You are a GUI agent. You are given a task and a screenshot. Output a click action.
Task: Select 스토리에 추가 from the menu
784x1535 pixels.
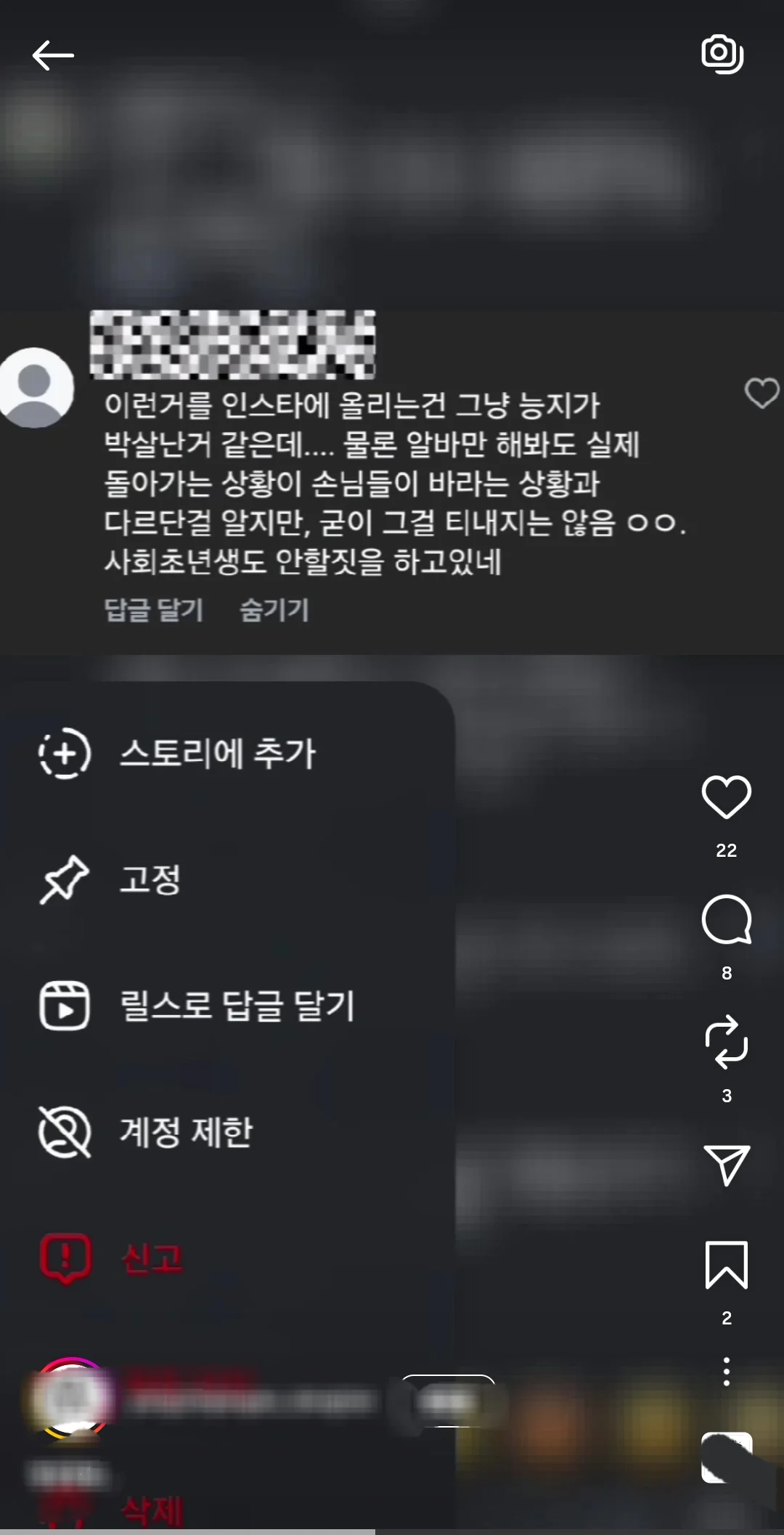[x=219, y=754]
